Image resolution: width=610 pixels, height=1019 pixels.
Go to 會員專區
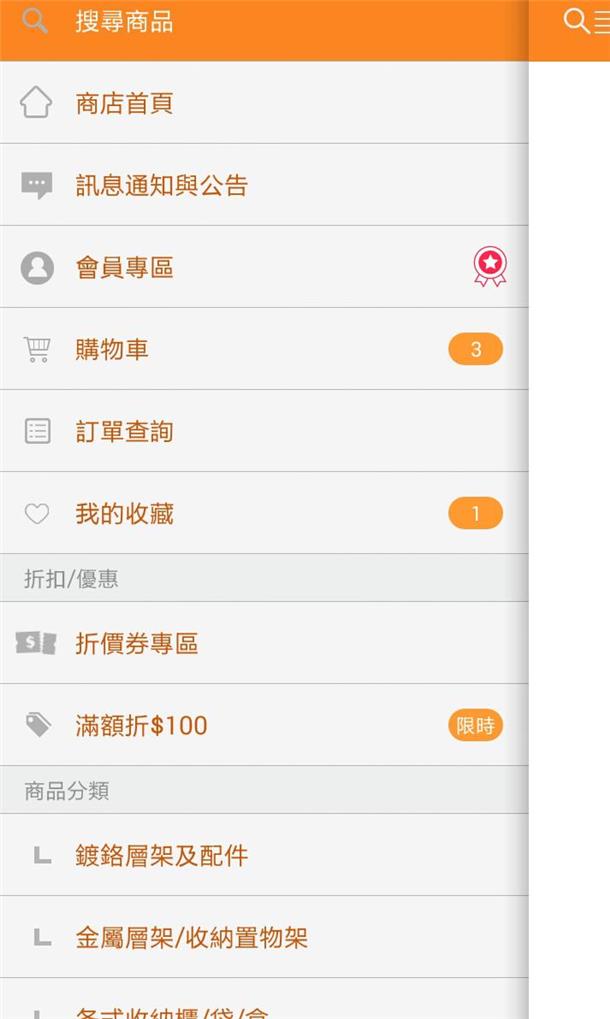pos(264,267)
